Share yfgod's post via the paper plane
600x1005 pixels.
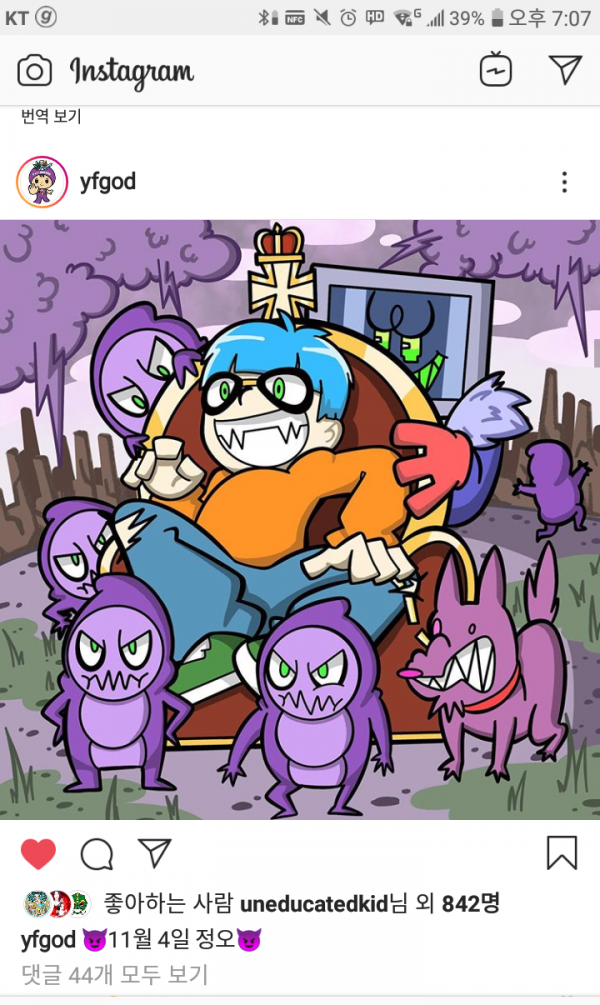pyautogui.click(x=154, y=852)
